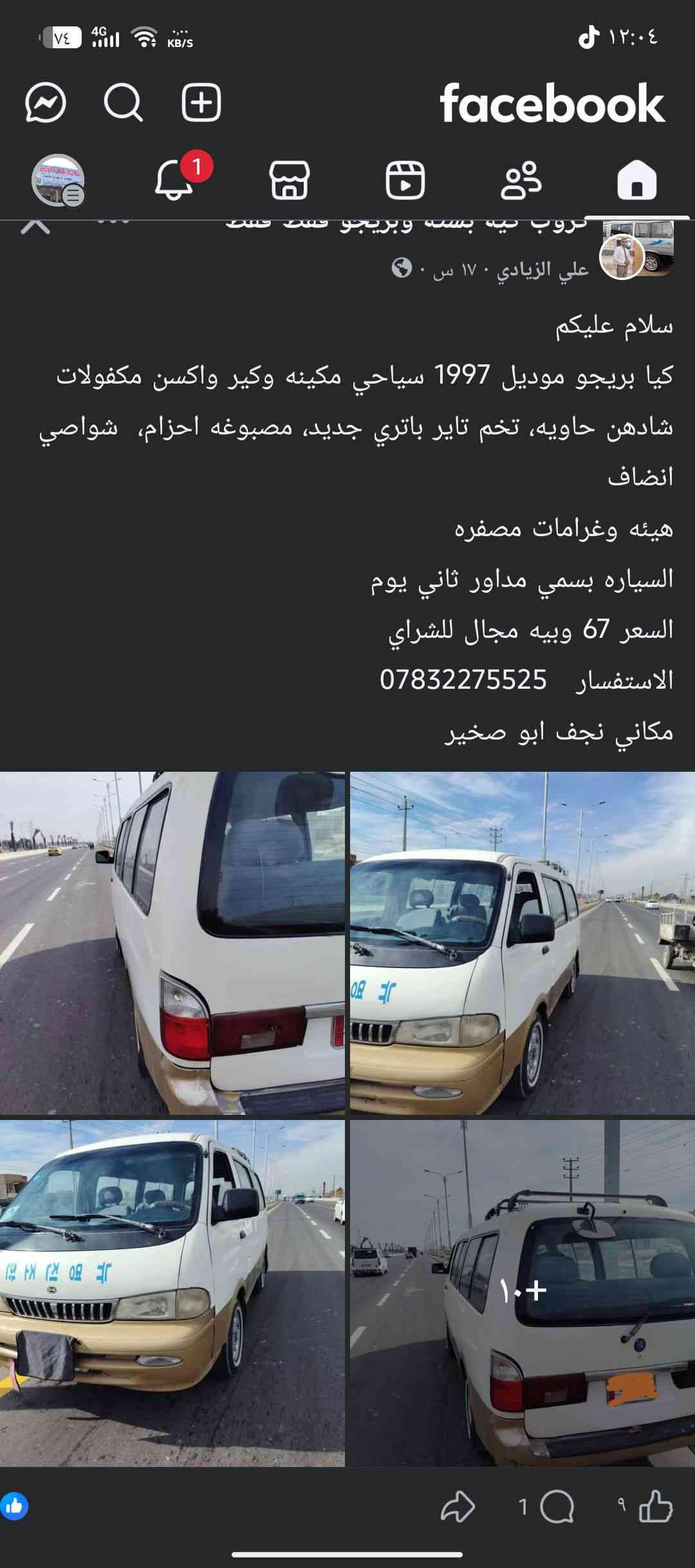Call the phone number 07832275525

pos(463,680)
